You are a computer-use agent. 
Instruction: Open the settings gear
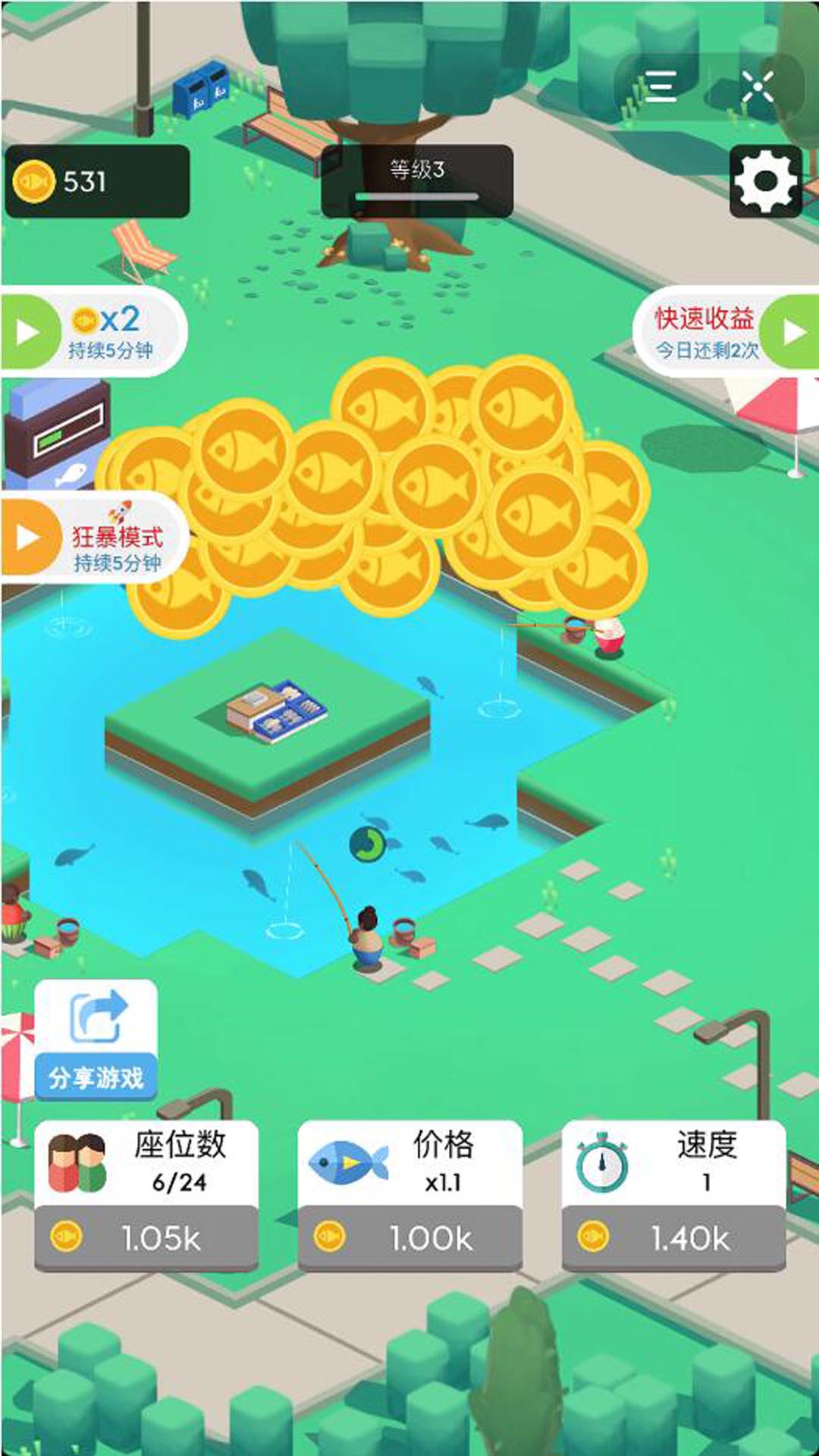pyautogui.click(x=766, y=180)
